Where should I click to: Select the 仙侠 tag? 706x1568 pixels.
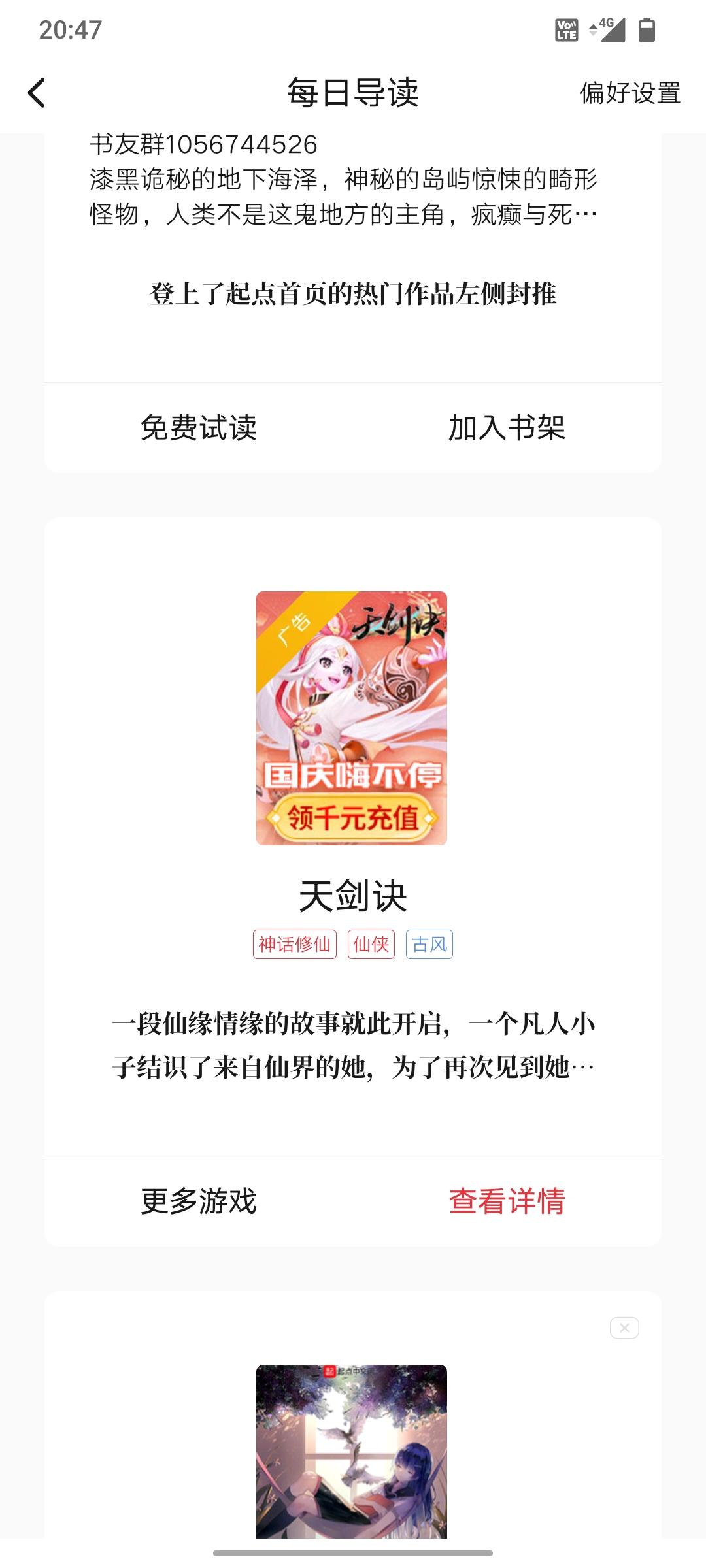[371, 943]
